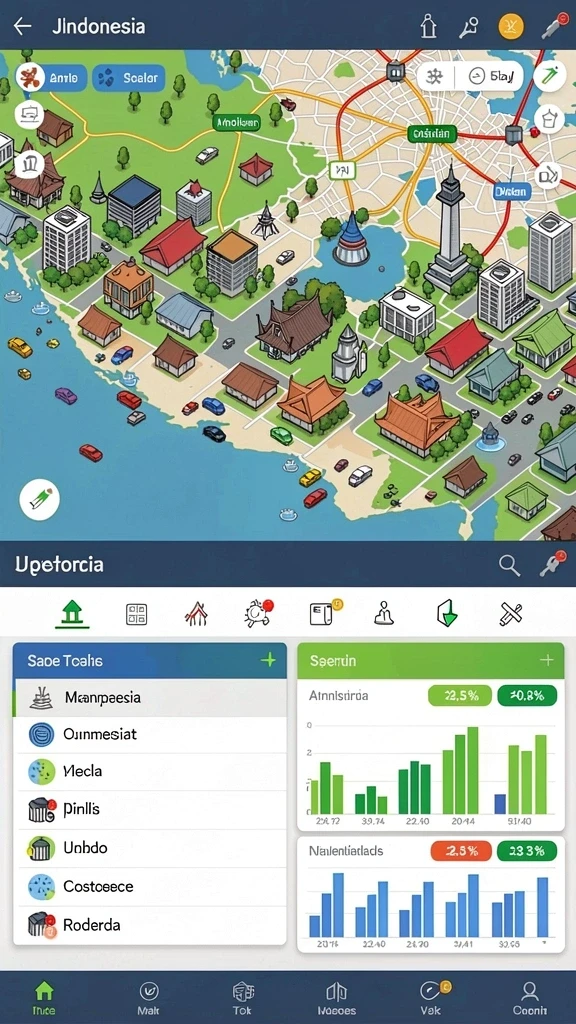Open the Necla row

click(150, 772)
